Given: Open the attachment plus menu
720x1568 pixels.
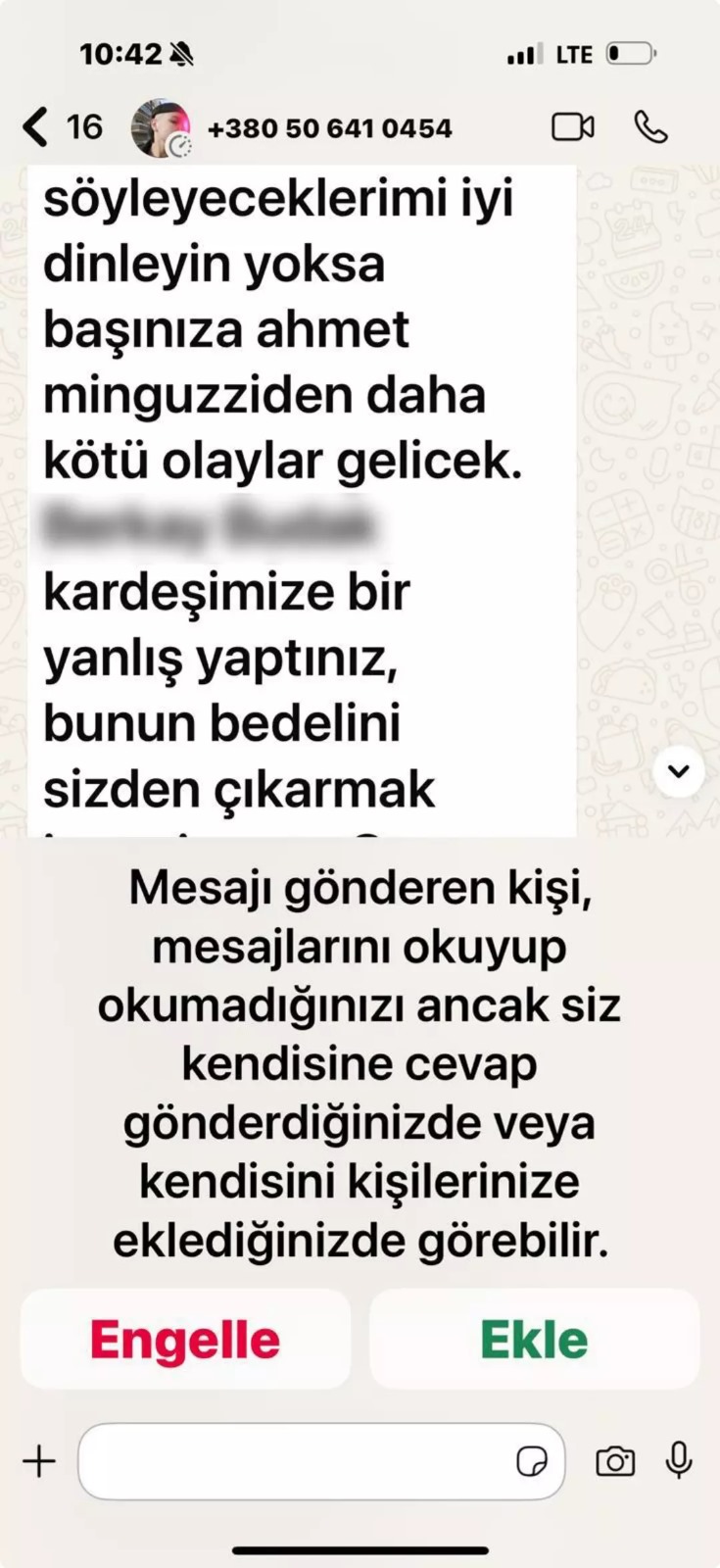Looking at the screenshot, I should (x=39, y=1461).
